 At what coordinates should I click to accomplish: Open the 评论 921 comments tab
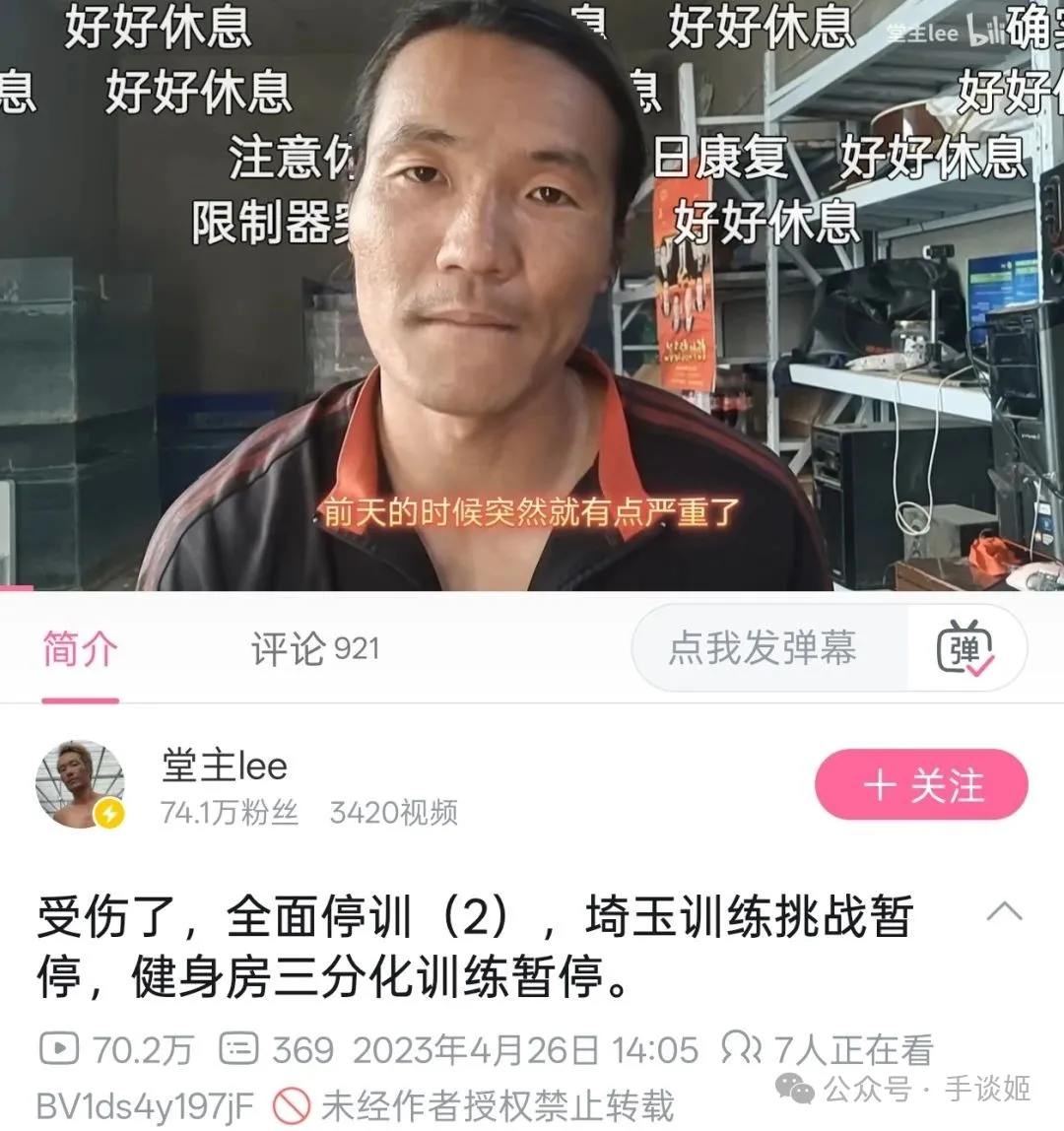pos(314,649)
